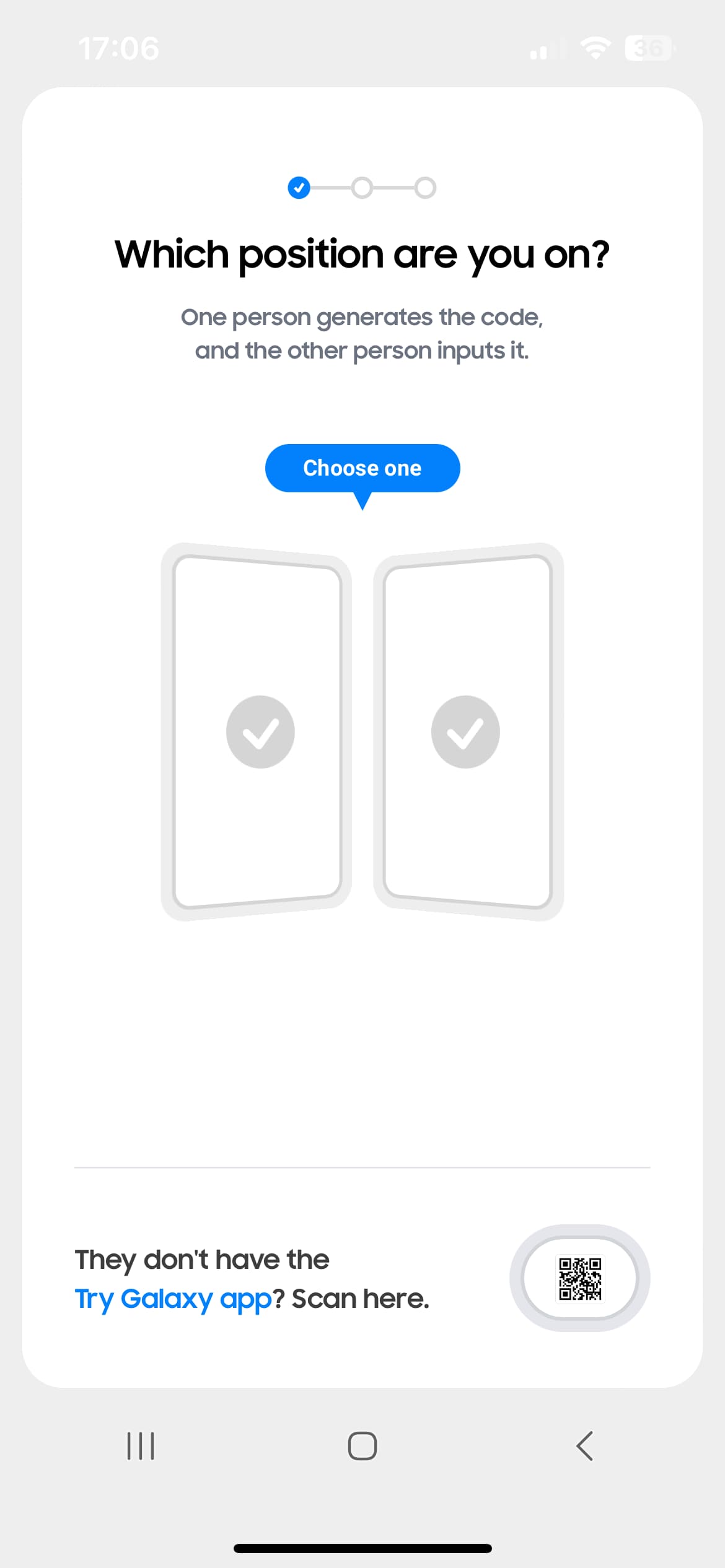The width and height of the screenshot is (725, 1568).
Task: Tap the home button in navigation bar
Action: (x=362, y=1446)
